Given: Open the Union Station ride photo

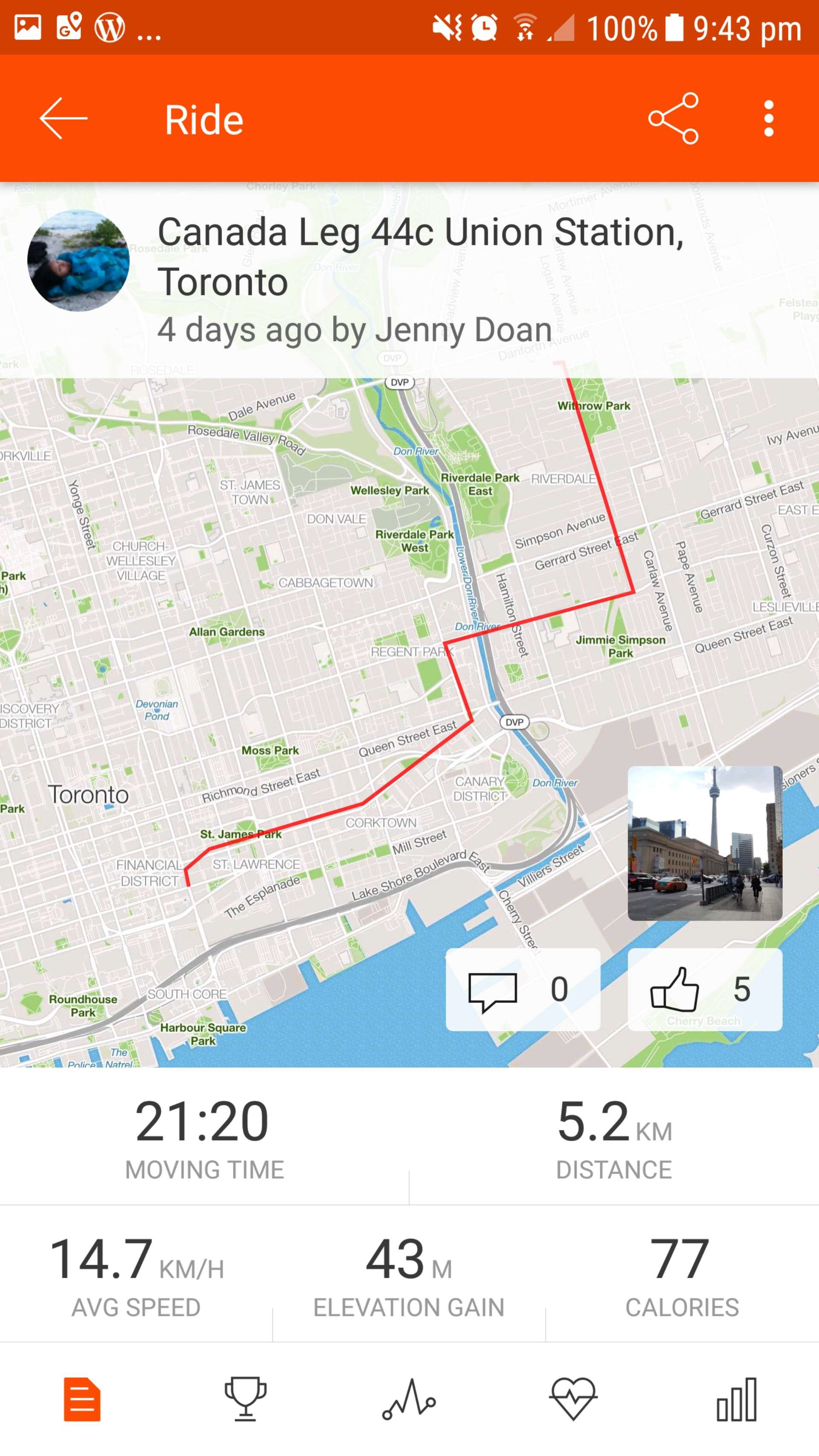Looking at the screenshot, I should point(704,843).
